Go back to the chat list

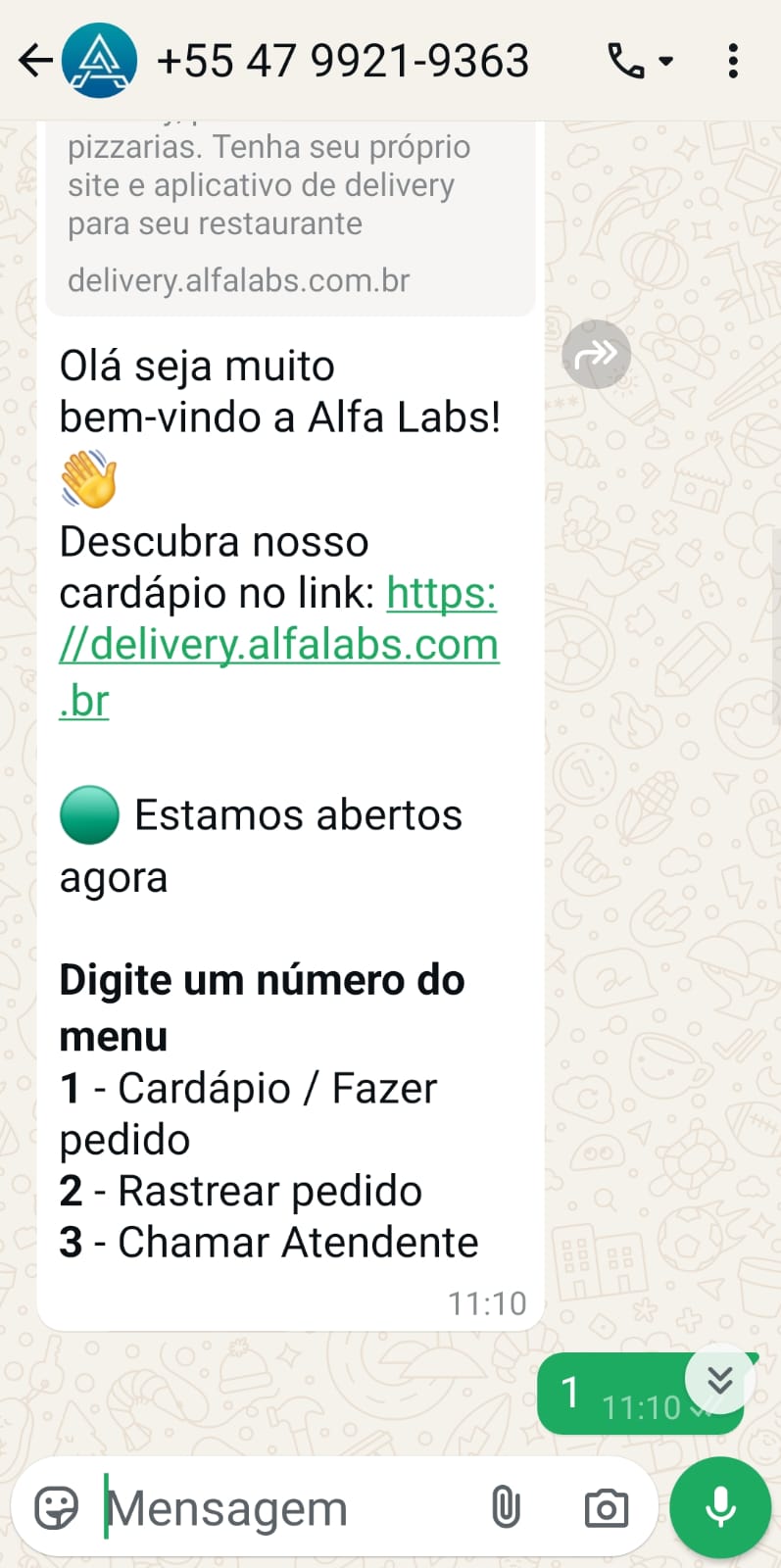34,61
